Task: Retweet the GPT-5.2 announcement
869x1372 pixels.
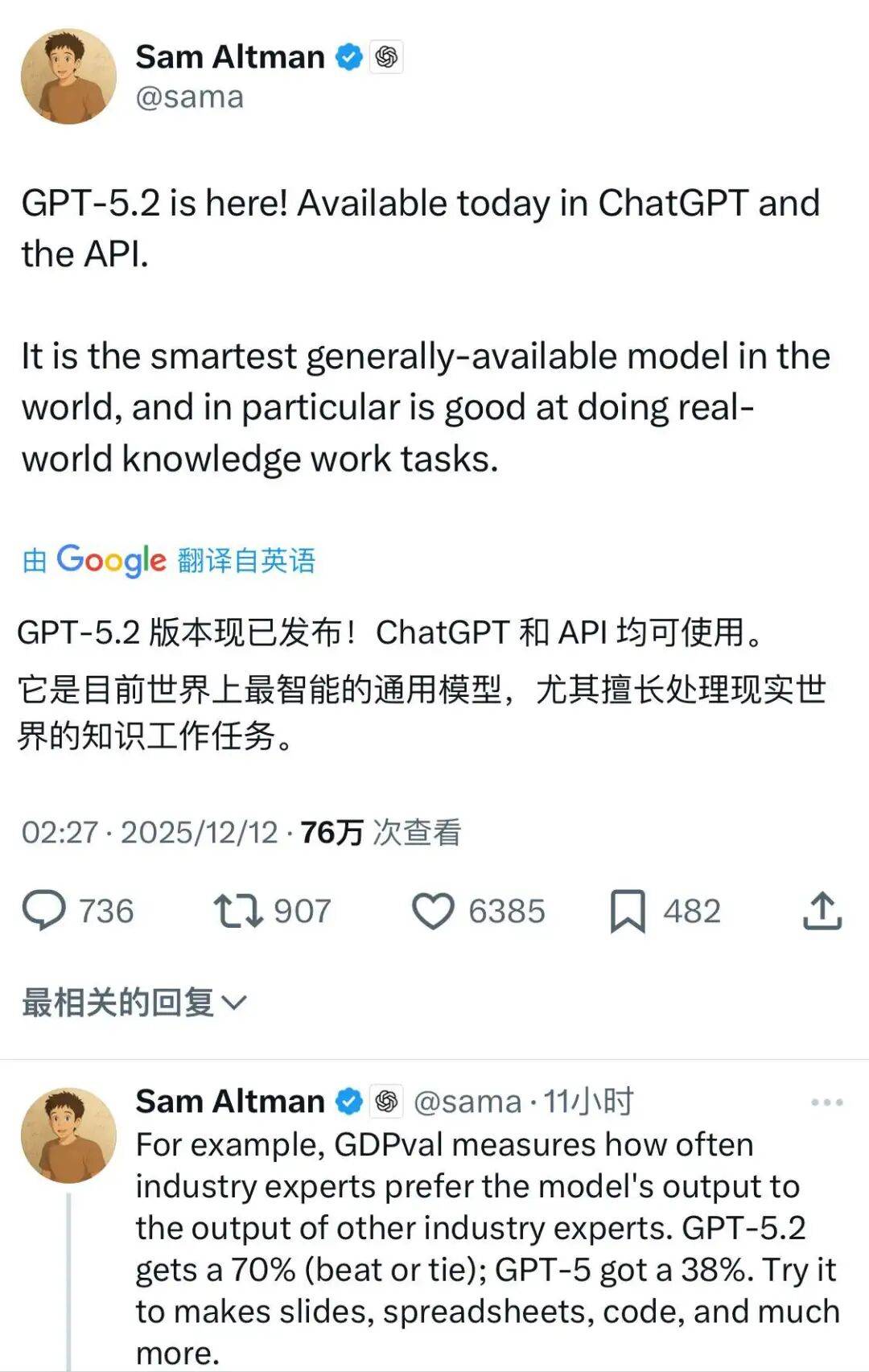Action: [x=237, y=911]
